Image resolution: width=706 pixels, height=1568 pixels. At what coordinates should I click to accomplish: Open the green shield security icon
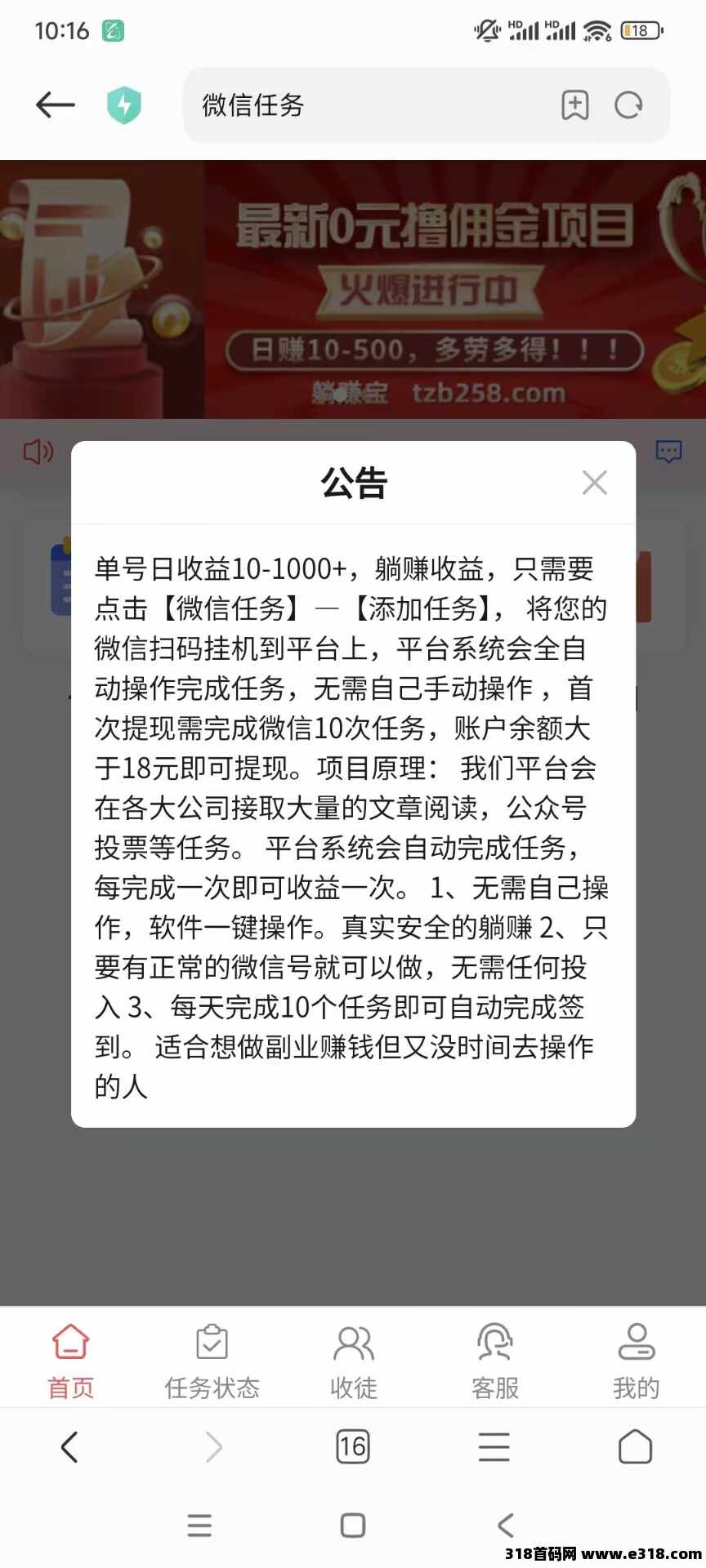tap(124, 105)
